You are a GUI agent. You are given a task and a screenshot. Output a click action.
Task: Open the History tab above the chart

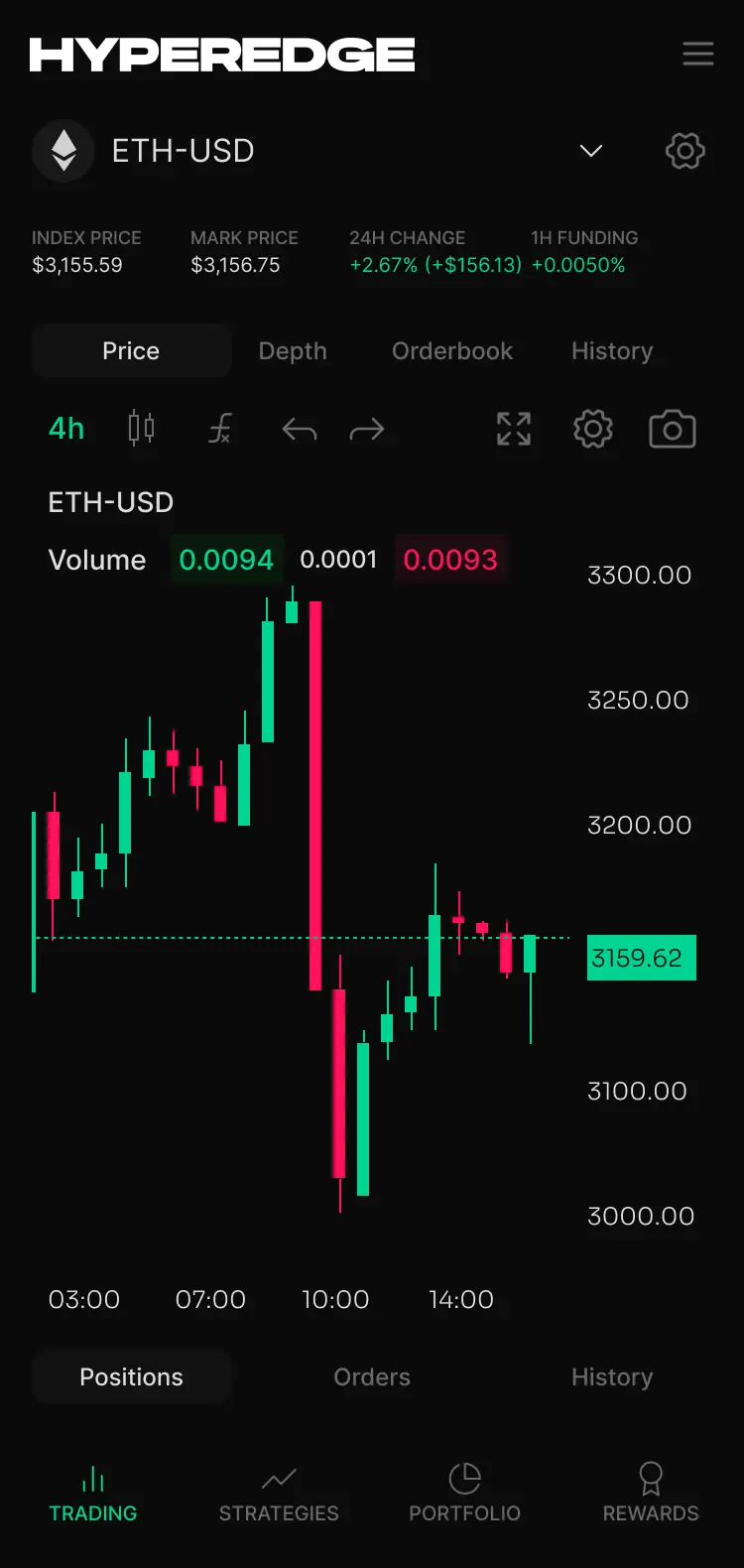(x=612, y=351)
